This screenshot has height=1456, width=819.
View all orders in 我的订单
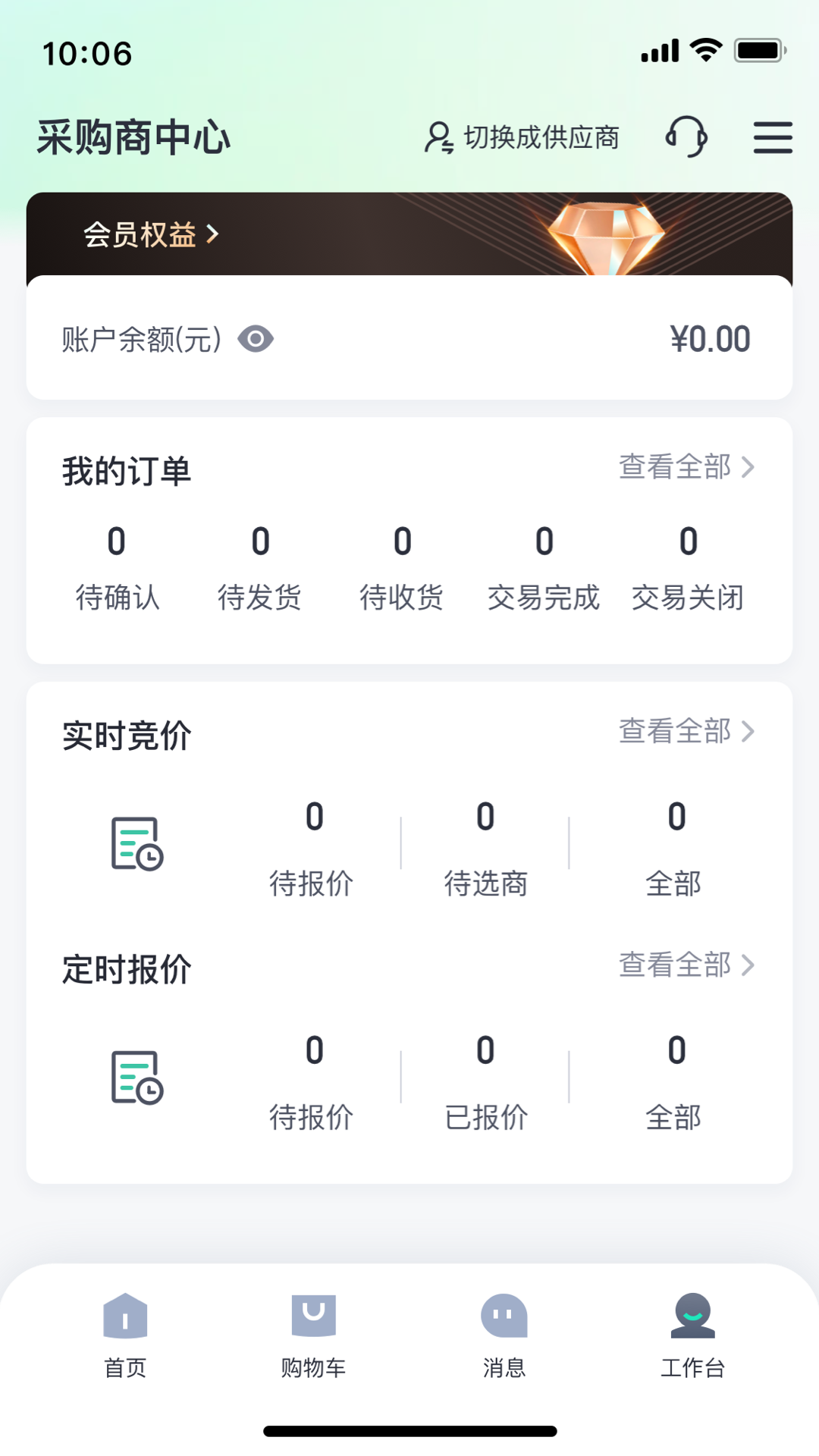(686, 467)
